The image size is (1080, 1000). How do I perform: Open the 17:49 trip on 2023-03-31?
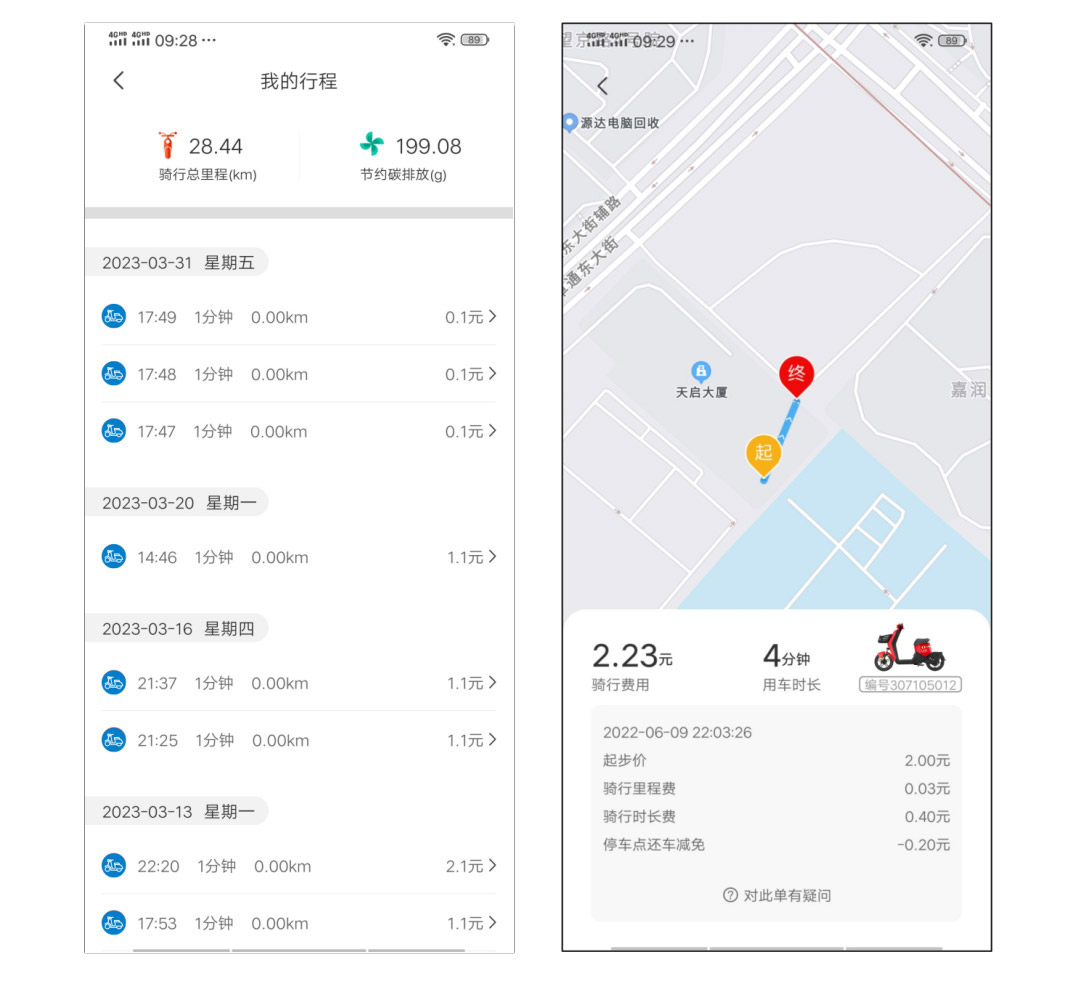[298, 317]
